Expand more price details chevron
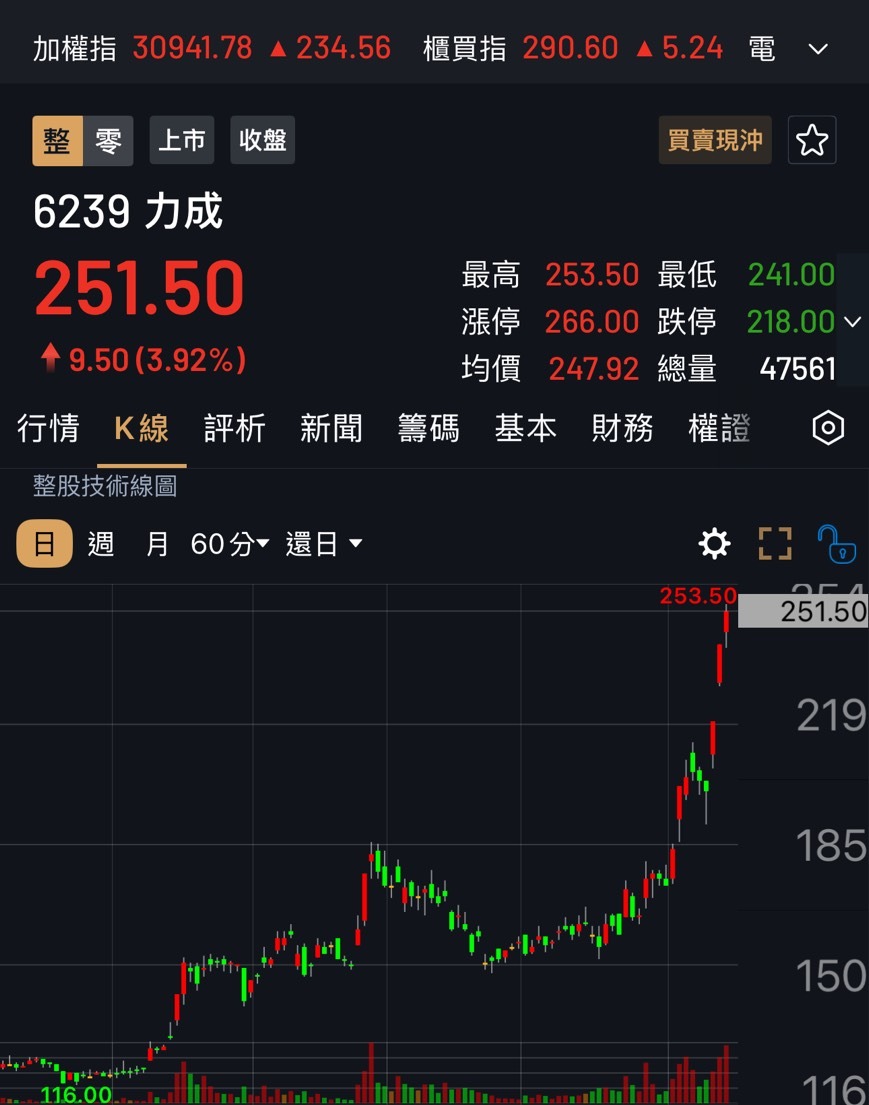Screen dimensions: 869x1105 852,322
